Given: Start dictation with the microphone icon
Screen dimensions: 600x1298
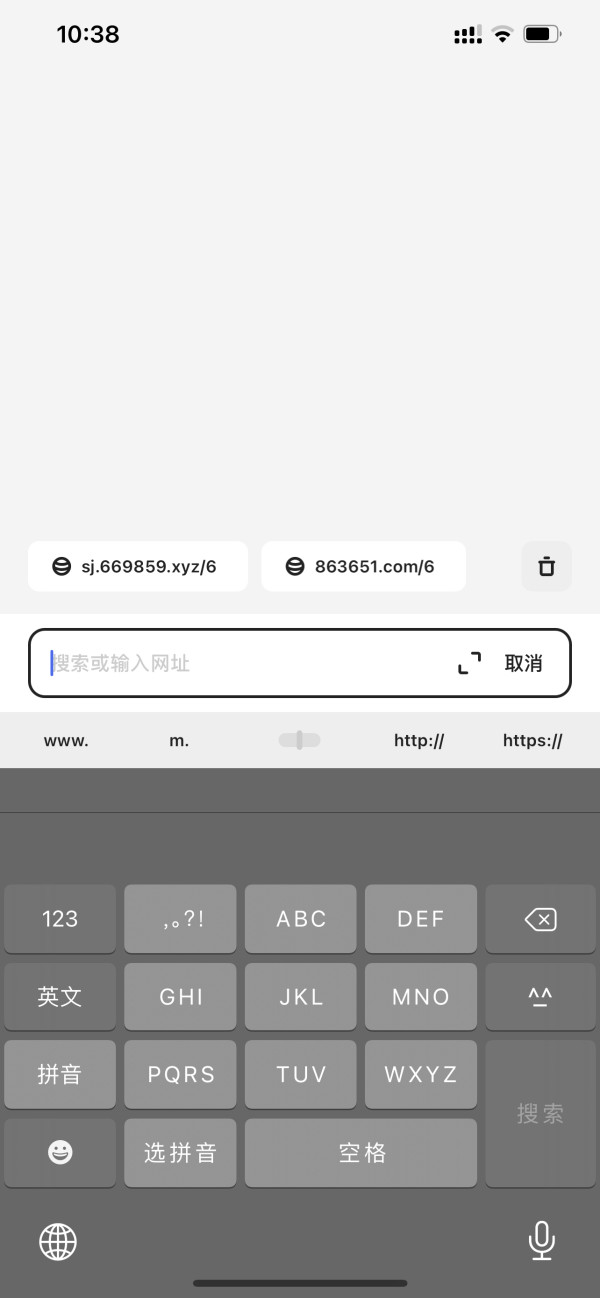Looking at the screenshot, I should click(x=541, y=1241).
